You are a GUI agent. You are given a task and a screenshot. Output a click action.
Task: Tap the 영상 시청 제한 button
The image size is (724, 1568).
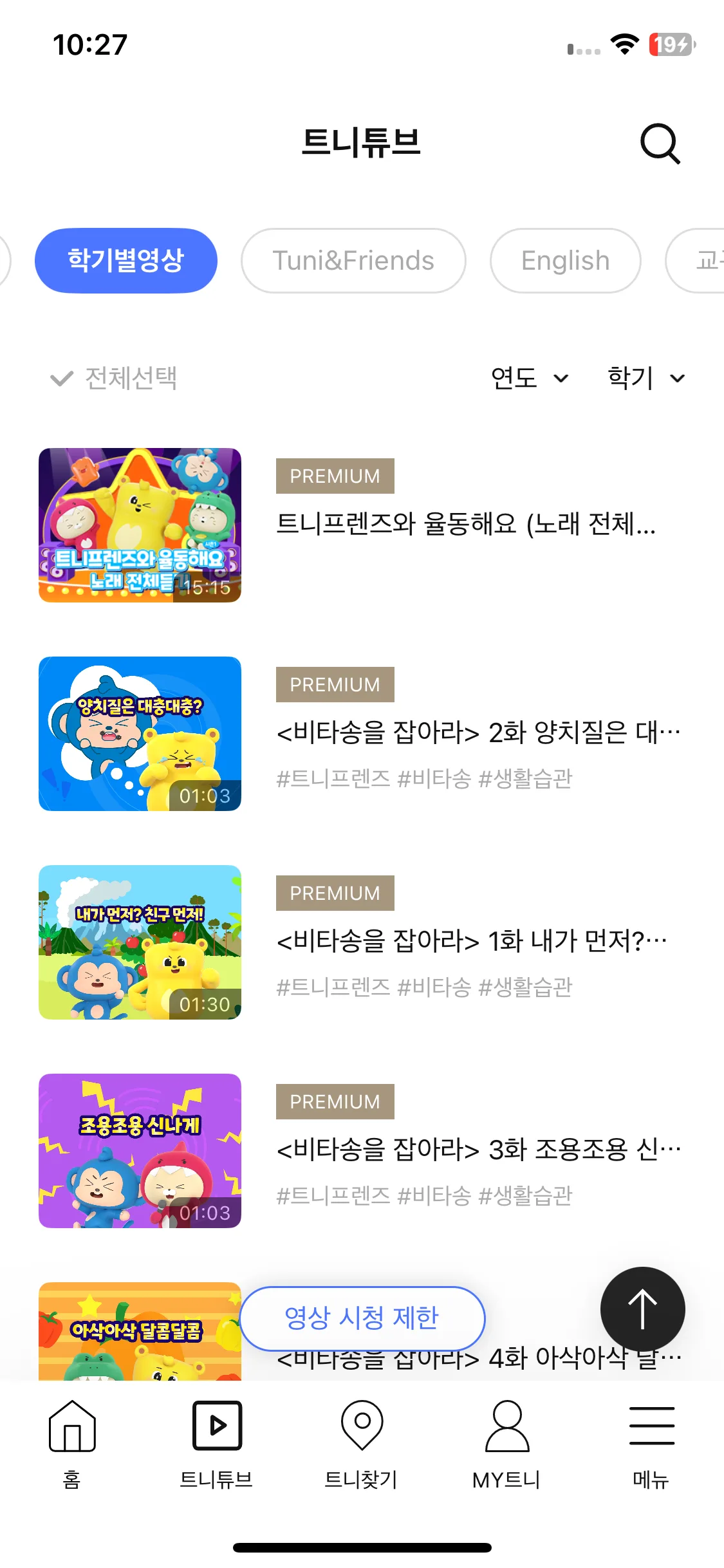(362, 1318)
